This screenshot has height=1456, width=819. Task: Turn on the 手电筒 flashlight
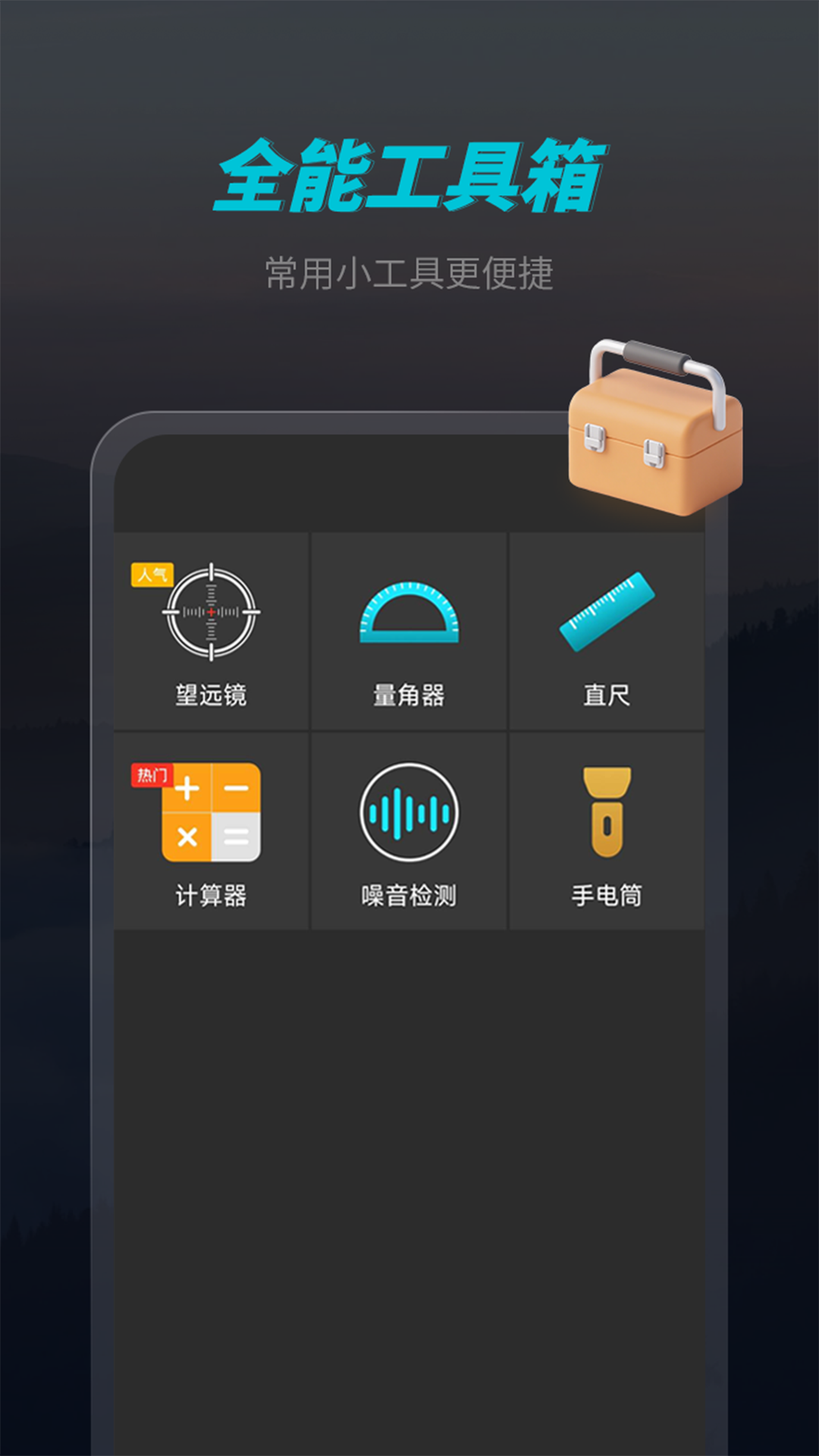607,830
